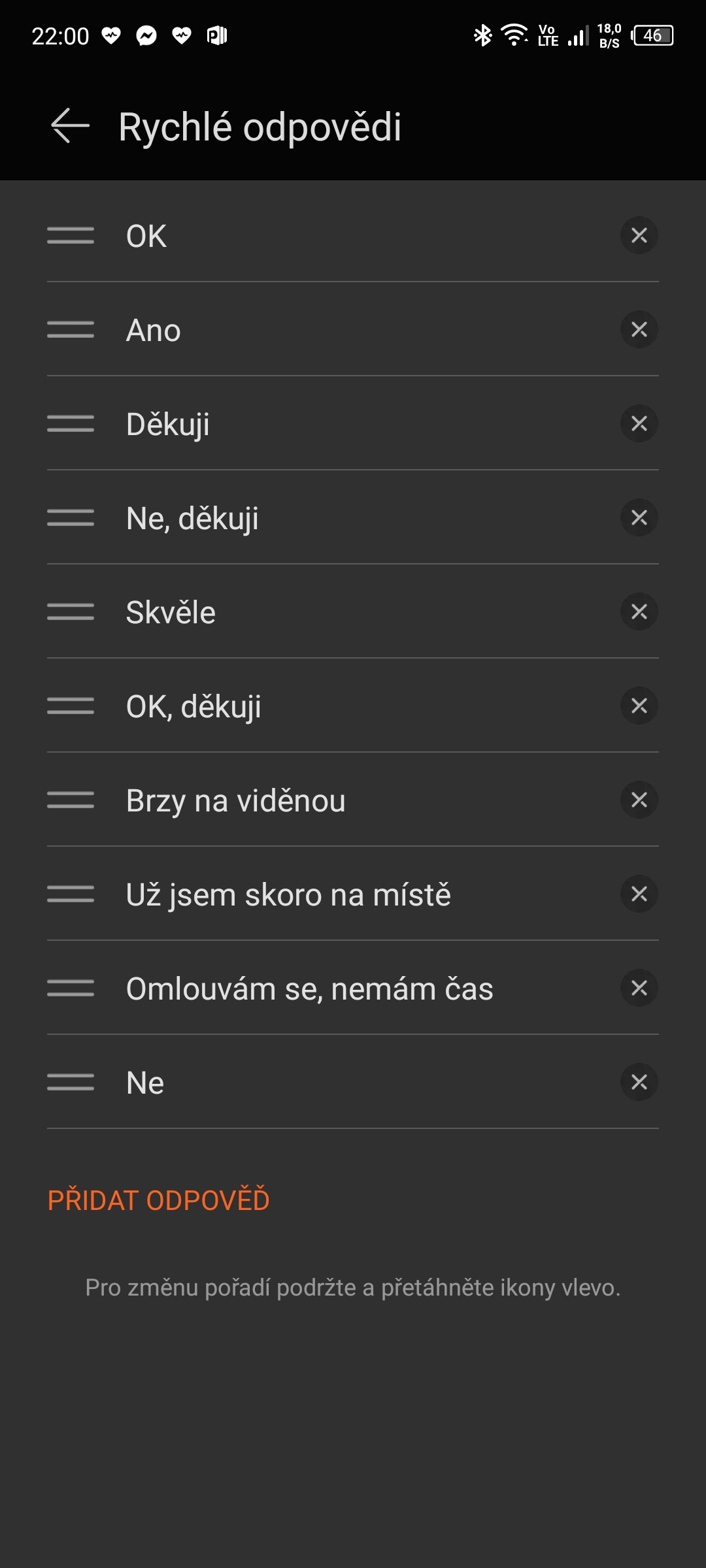
Task: Go back from Rychlé odpovědi
Action: tap(71, 125)
